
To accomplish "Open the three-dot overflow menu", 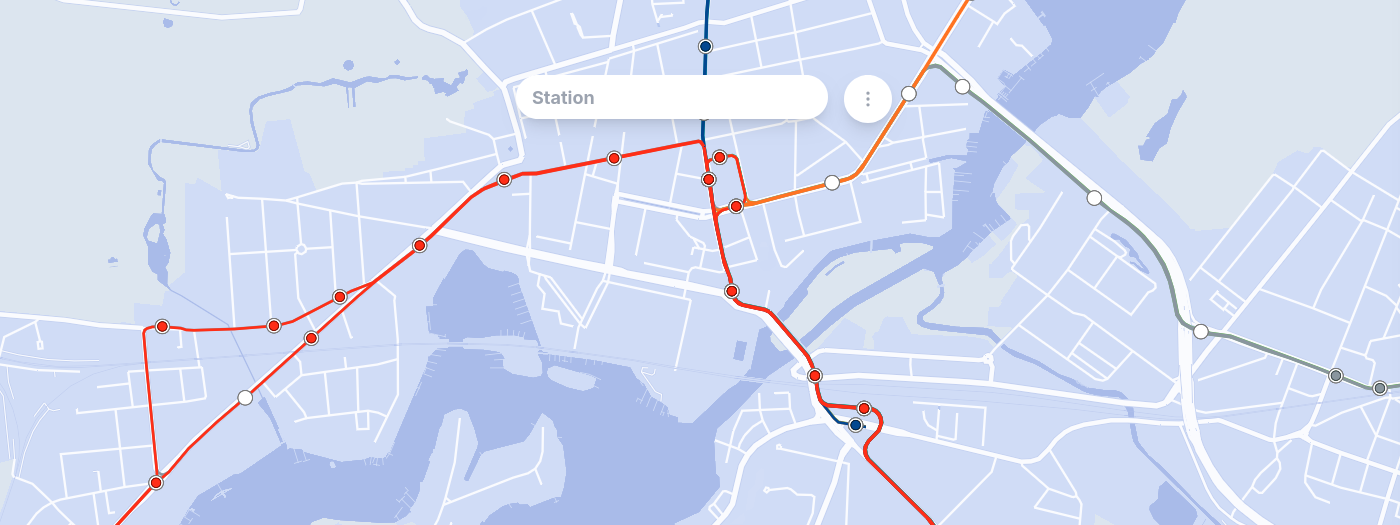I will [867, 98].
